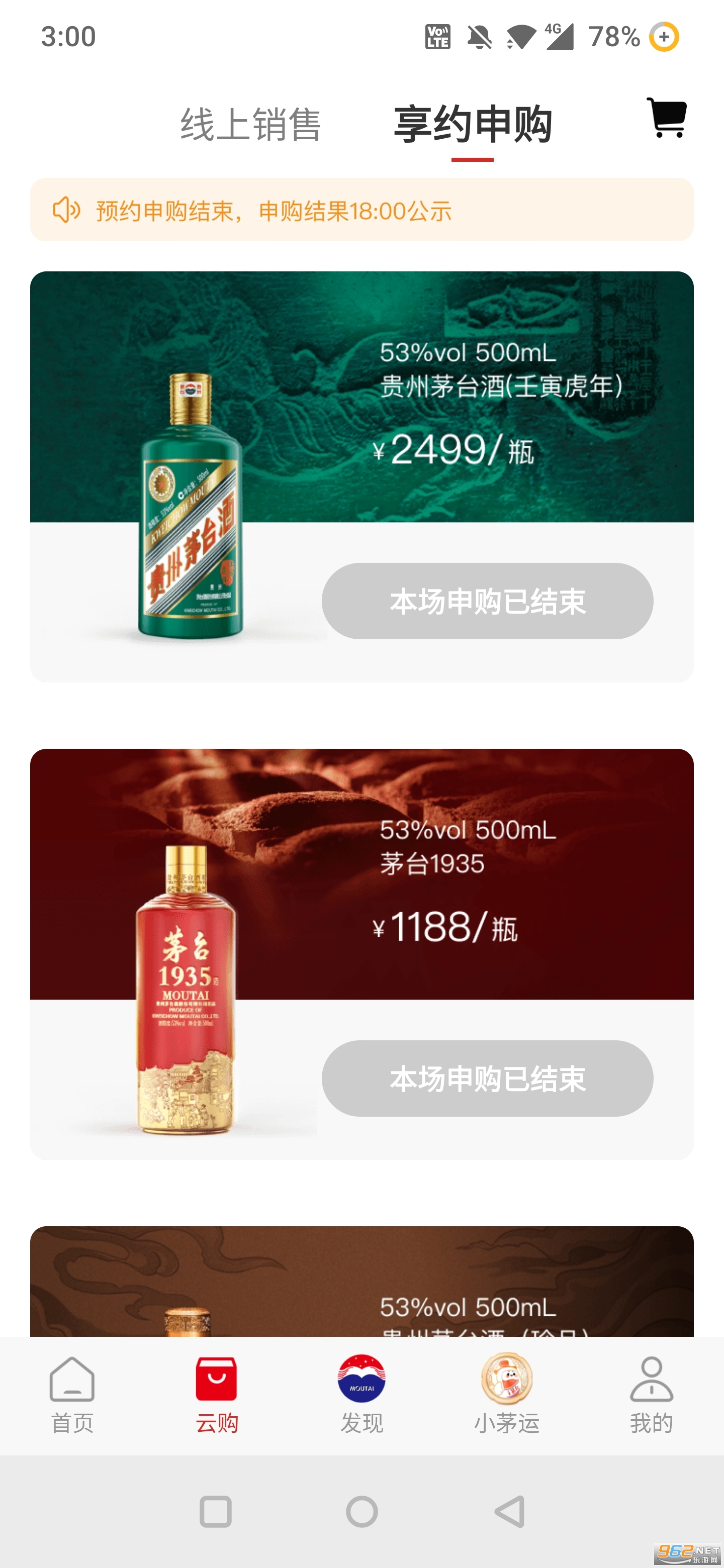The height and width of the screenshot is (1568, 724).
Task: Open the shopping cart
Action: point(667,118)
